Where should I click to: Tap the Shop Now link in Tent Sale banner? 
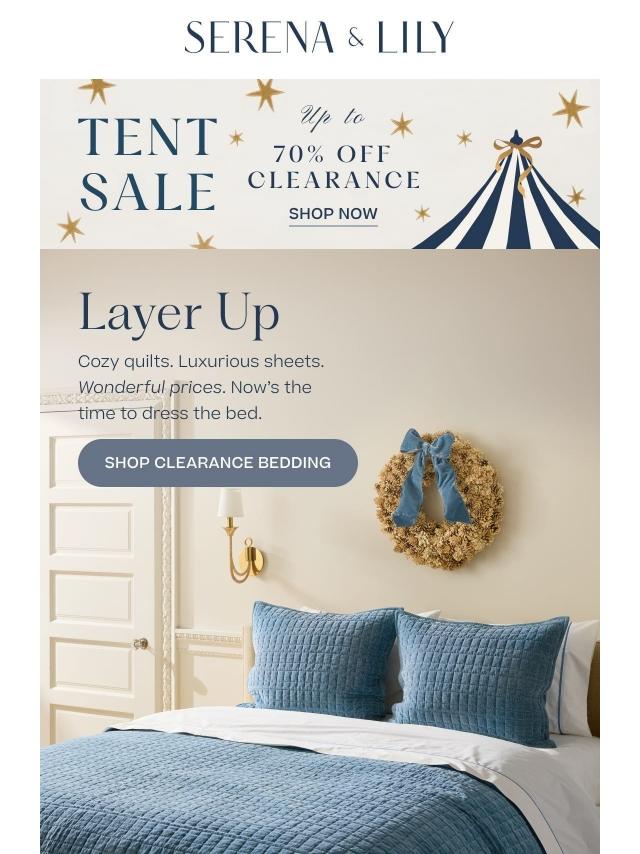333,214
